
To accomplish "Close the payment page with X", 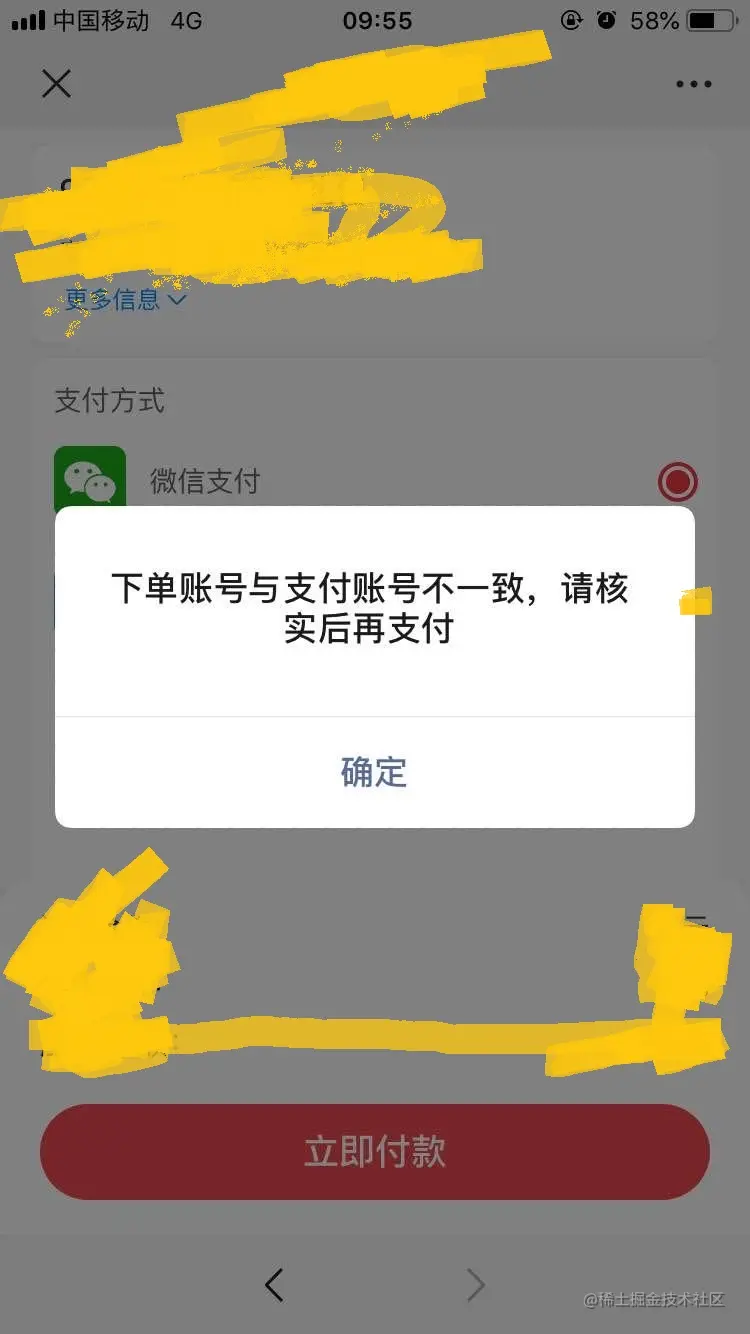I will pyautogui.click(x=57, y=83).
